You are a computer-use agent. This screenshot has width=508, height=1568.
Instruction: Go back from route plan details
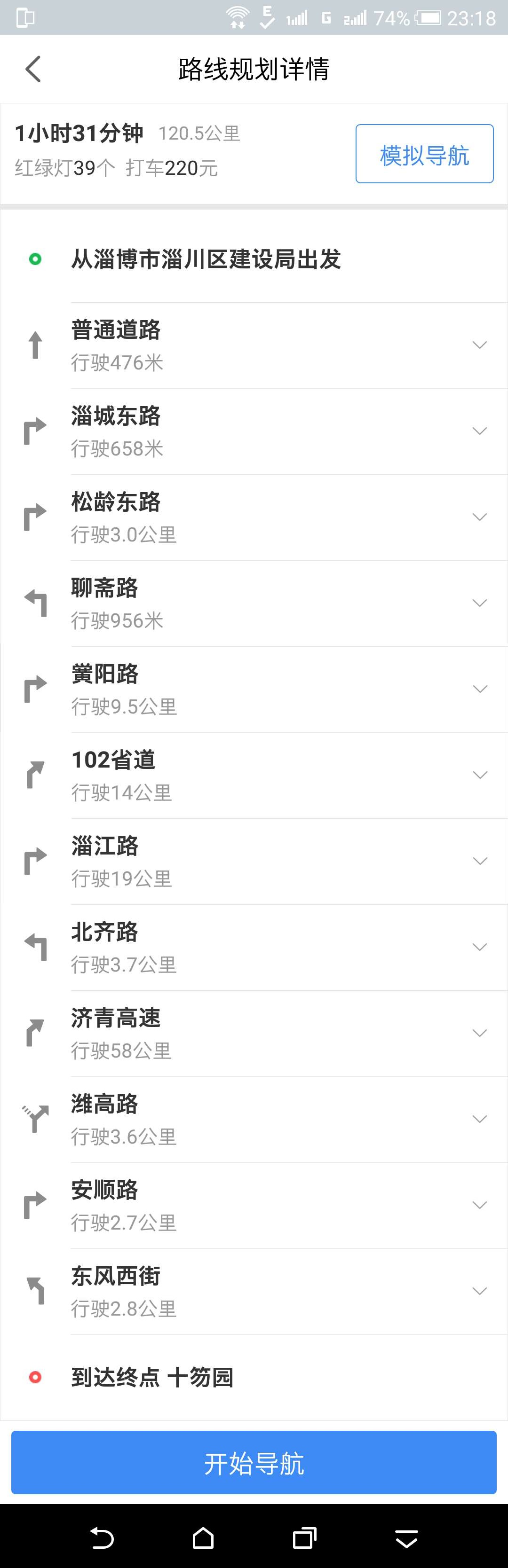[x=33, y=69]
